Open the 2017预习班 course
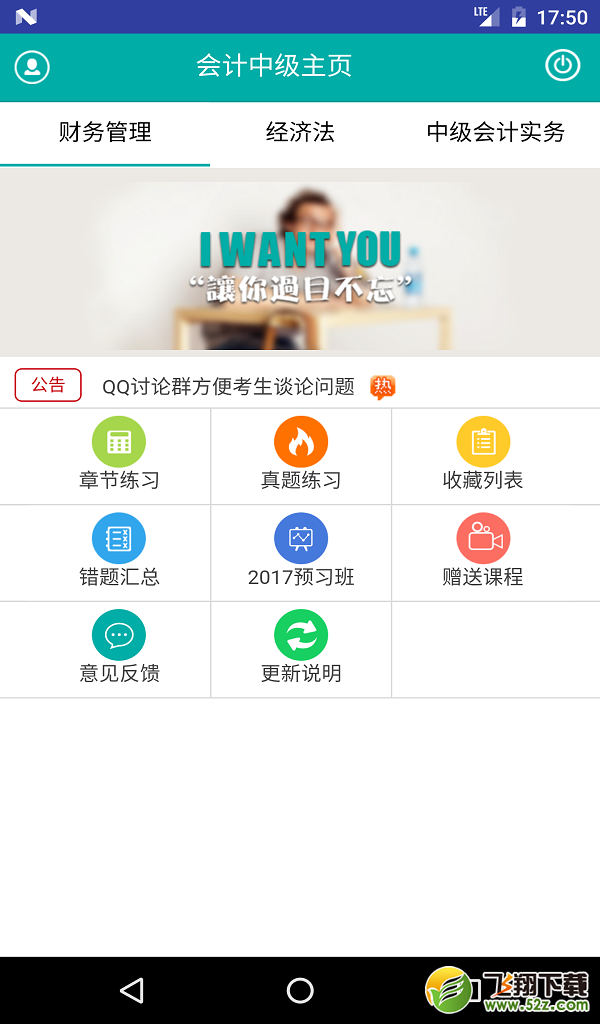The width and height of the screenshot is (600, 1024). 301,553
